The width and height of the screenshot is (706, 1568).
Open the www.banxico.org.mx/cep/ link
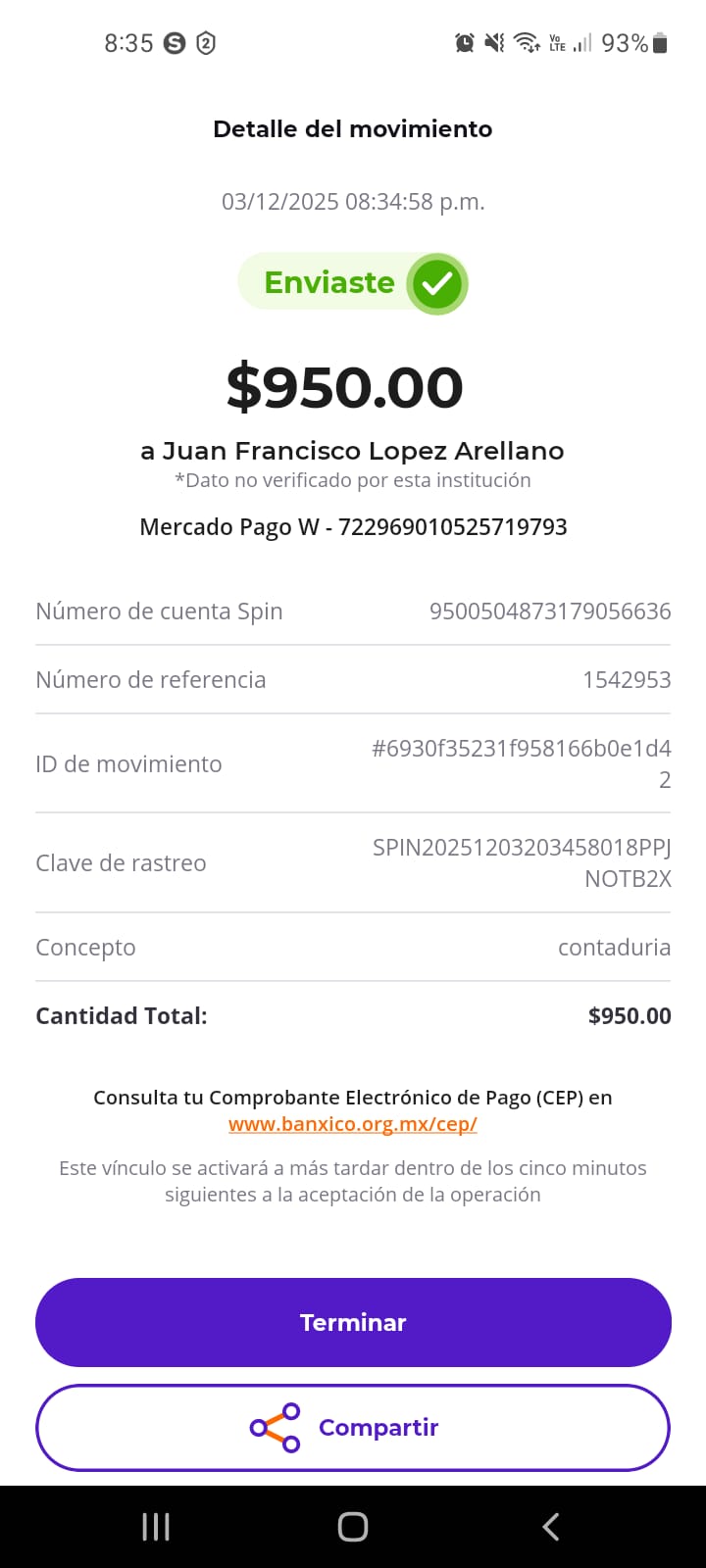(353, 1124)
